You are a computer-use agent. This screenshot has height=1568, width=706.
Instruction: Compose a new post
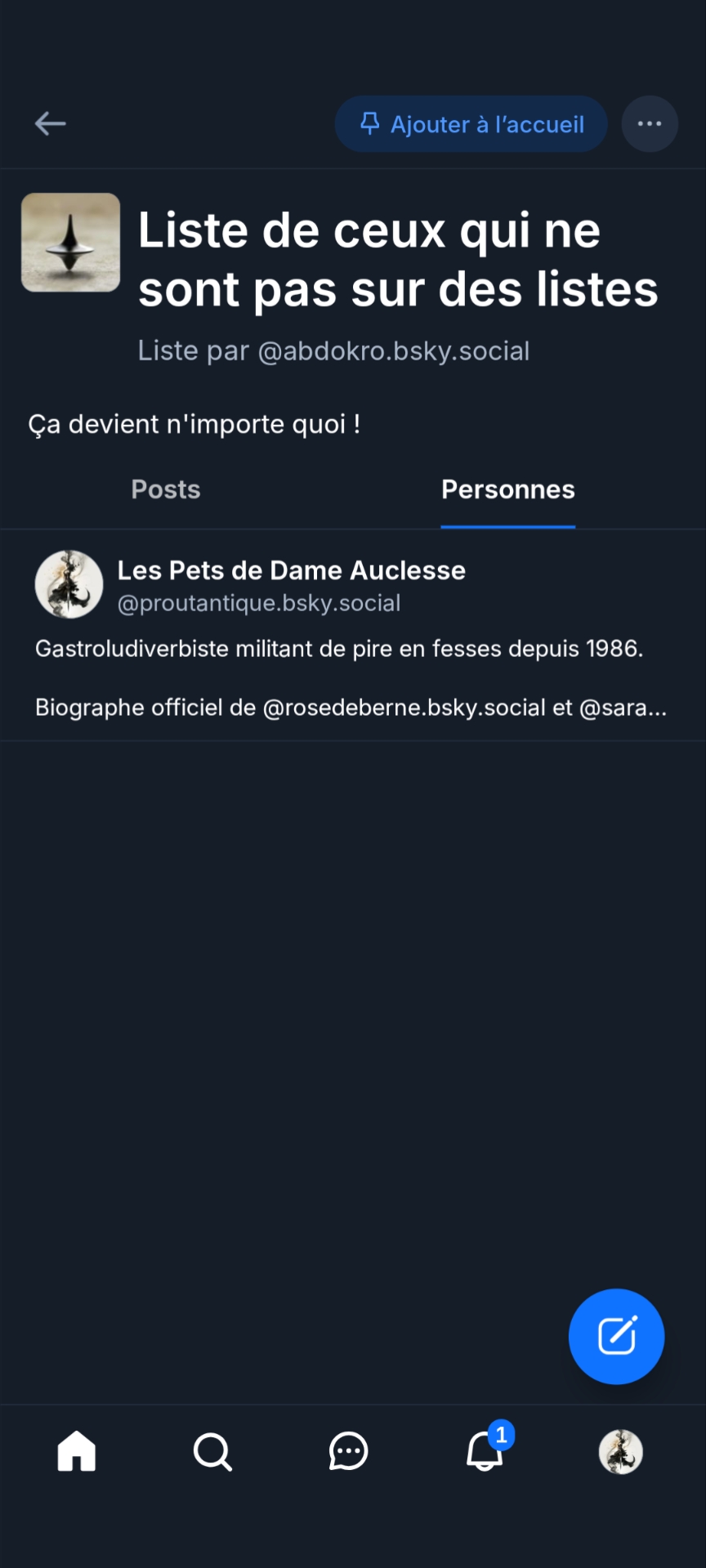click(616, 1336)
